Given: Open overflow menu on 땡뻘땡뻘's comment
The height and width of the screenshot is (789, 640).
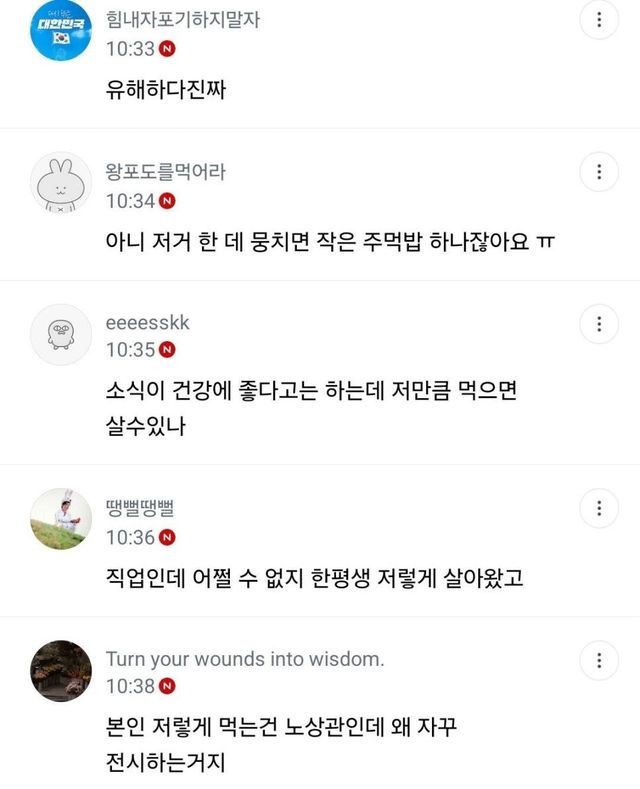Looking at the screenshot, I should (x=599, y=507).
